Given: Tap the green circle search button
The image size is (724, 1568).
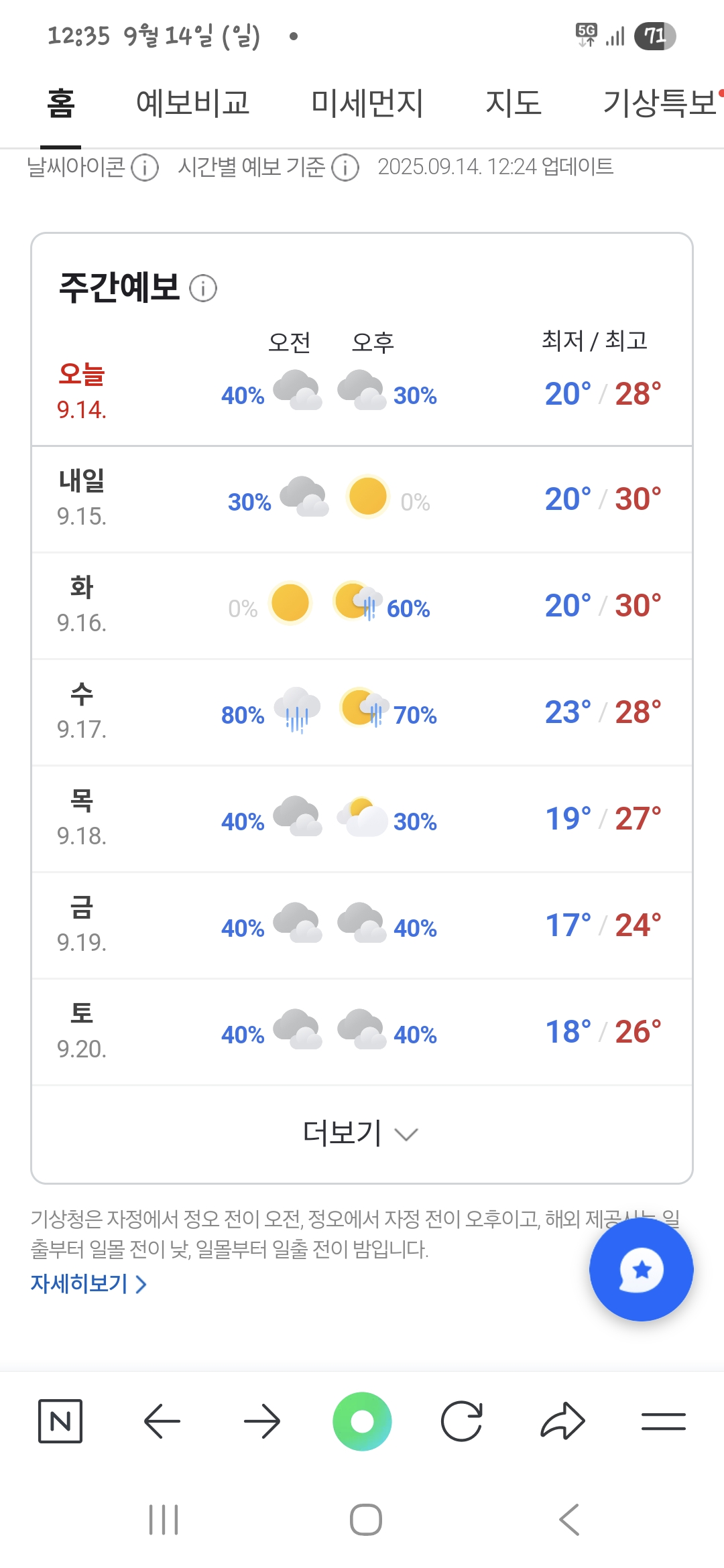Looking at the screenshot, I should [x=362, y=1421].
